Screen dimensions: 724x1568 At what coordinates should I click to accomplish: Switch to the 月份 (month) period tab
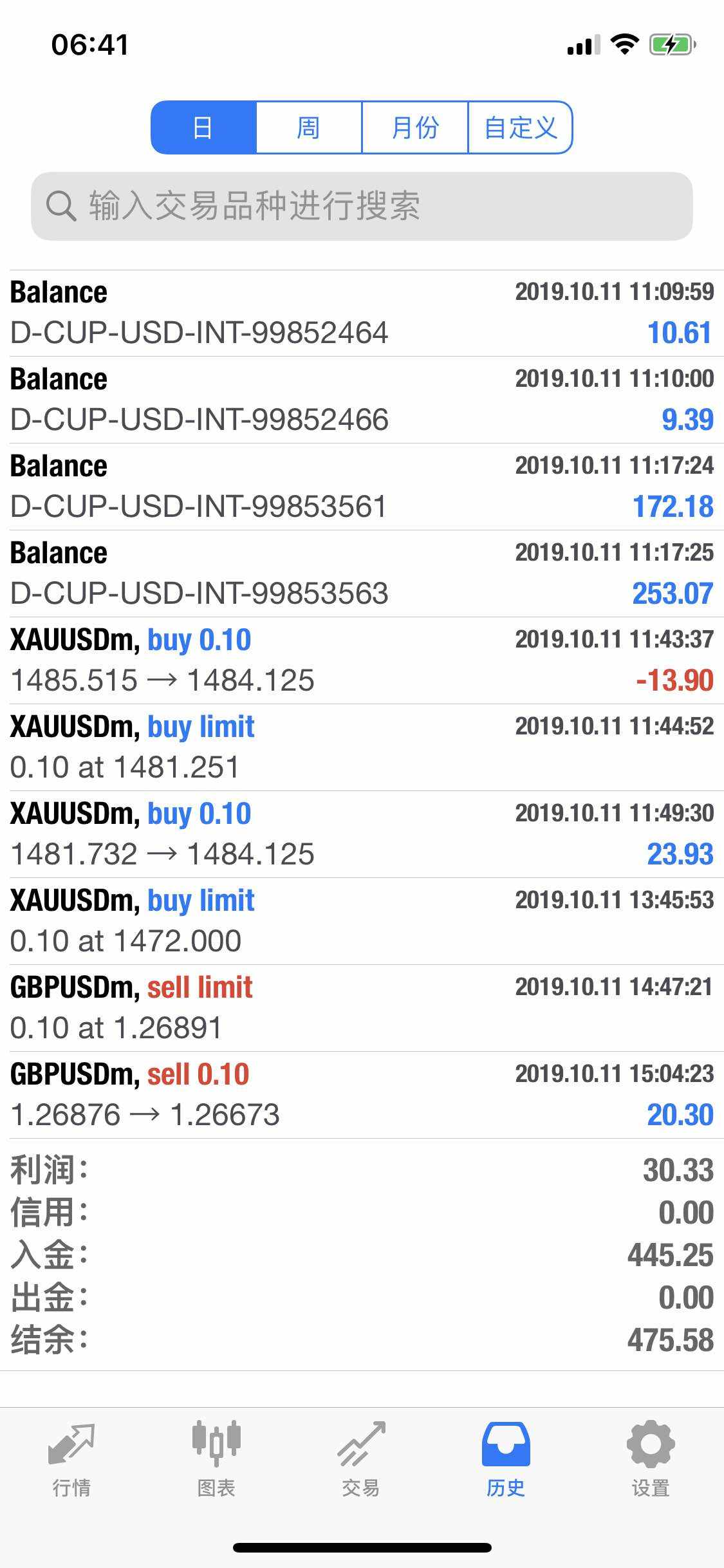[x=414, y=127]
